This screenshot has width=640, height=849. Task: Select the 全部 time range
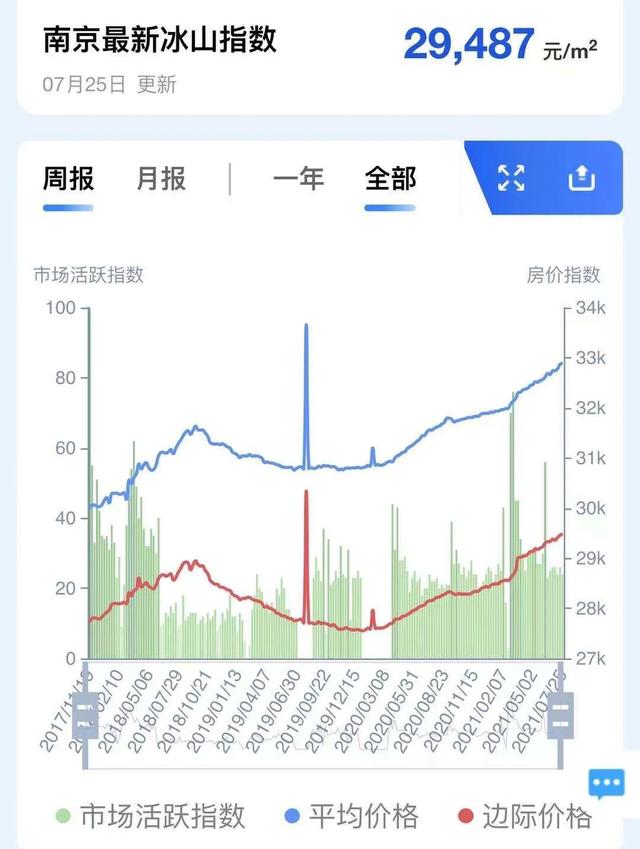(x=390, y=180)
